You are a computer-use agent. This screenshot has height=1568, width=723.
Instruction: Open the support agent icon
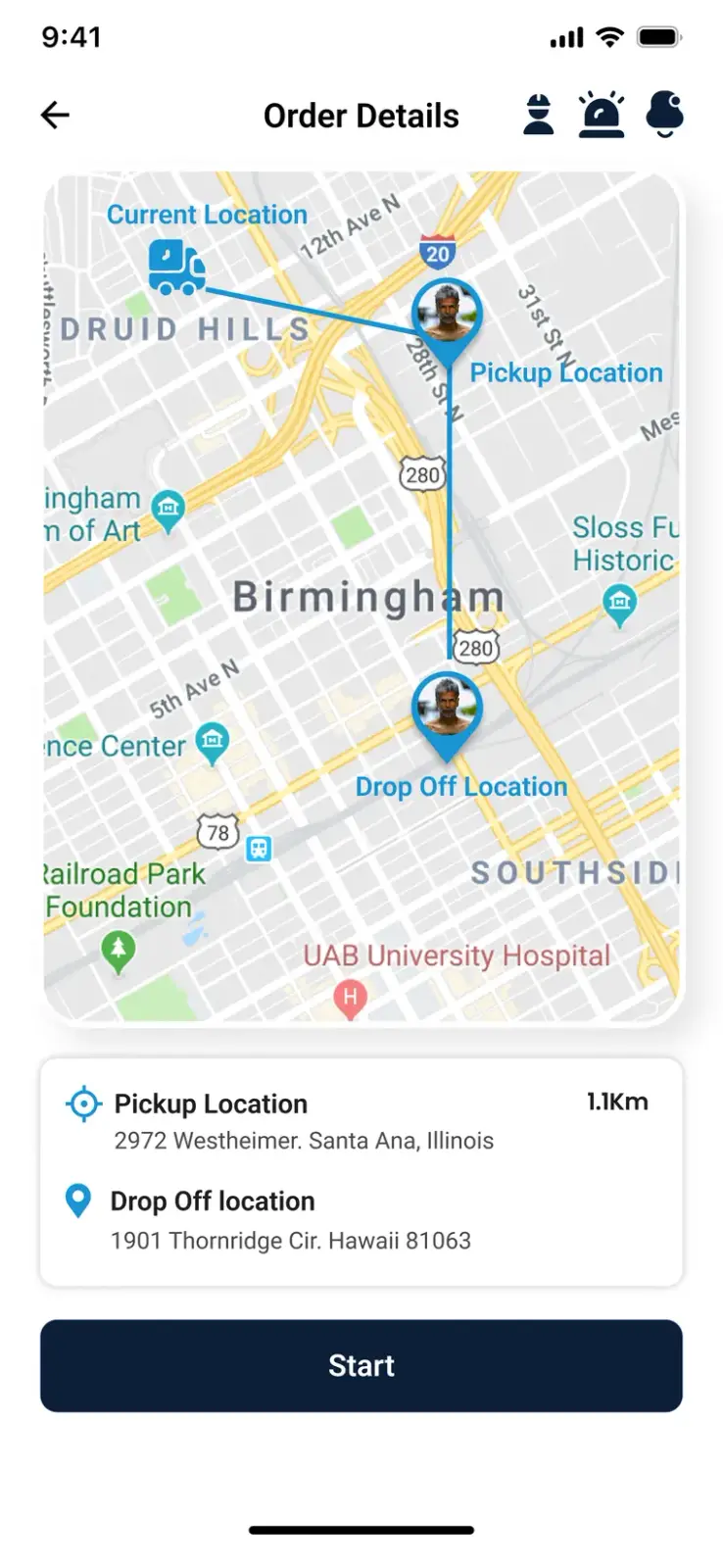click(x=538, y=114)
